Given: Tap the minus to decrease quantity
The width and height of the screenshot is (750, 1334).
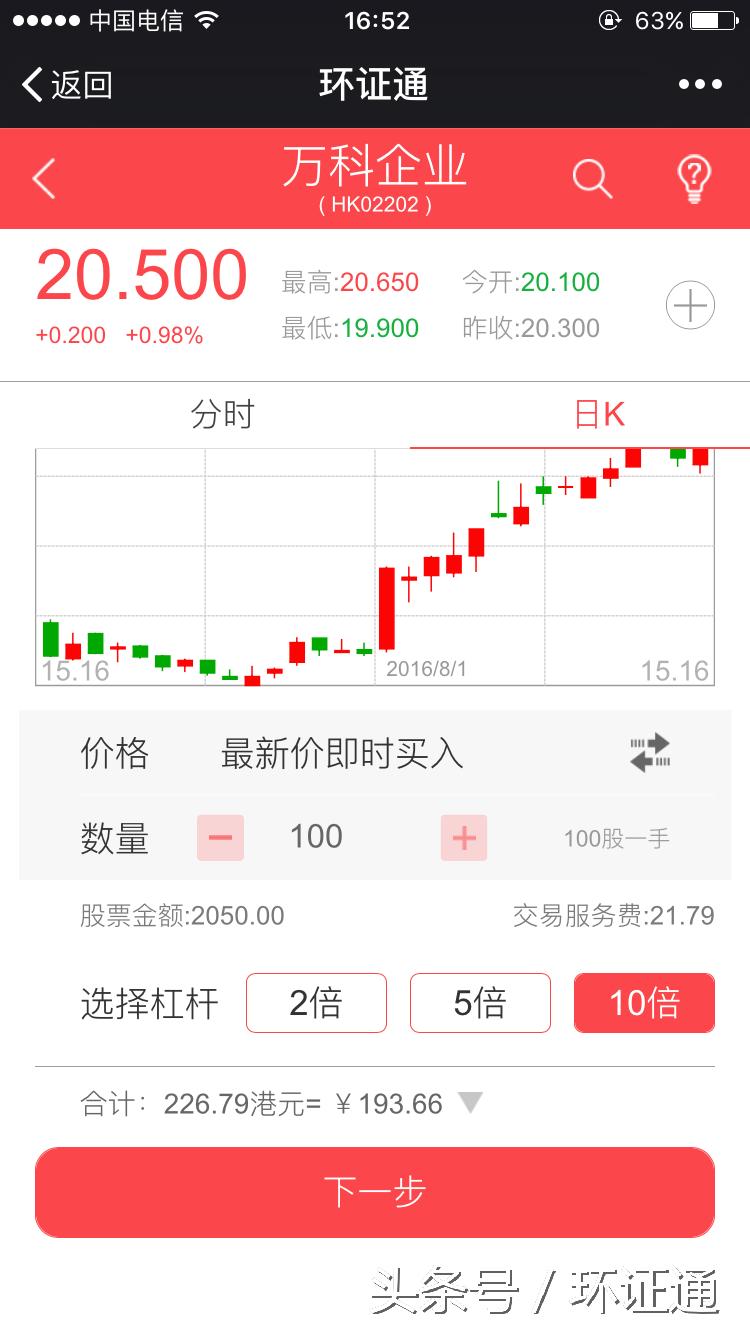Looking at the screenshot, I should point(220,837).
